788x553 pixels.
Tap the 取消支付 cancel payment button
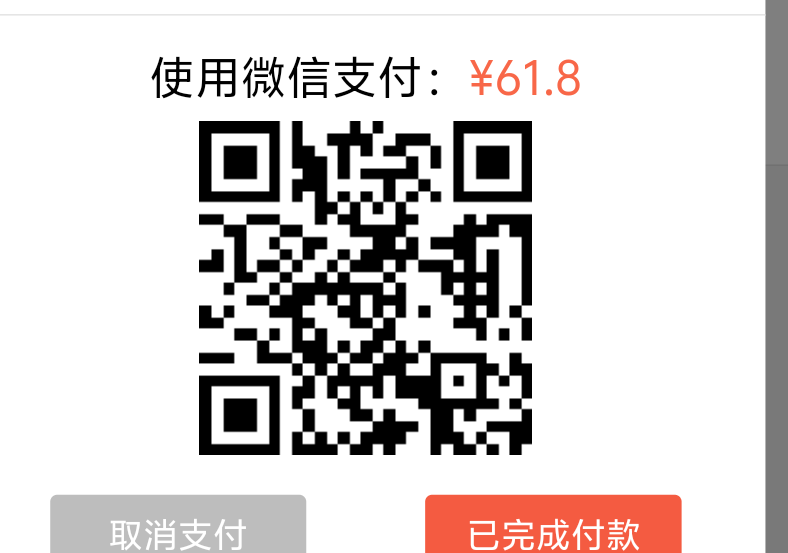pos(178,527)
